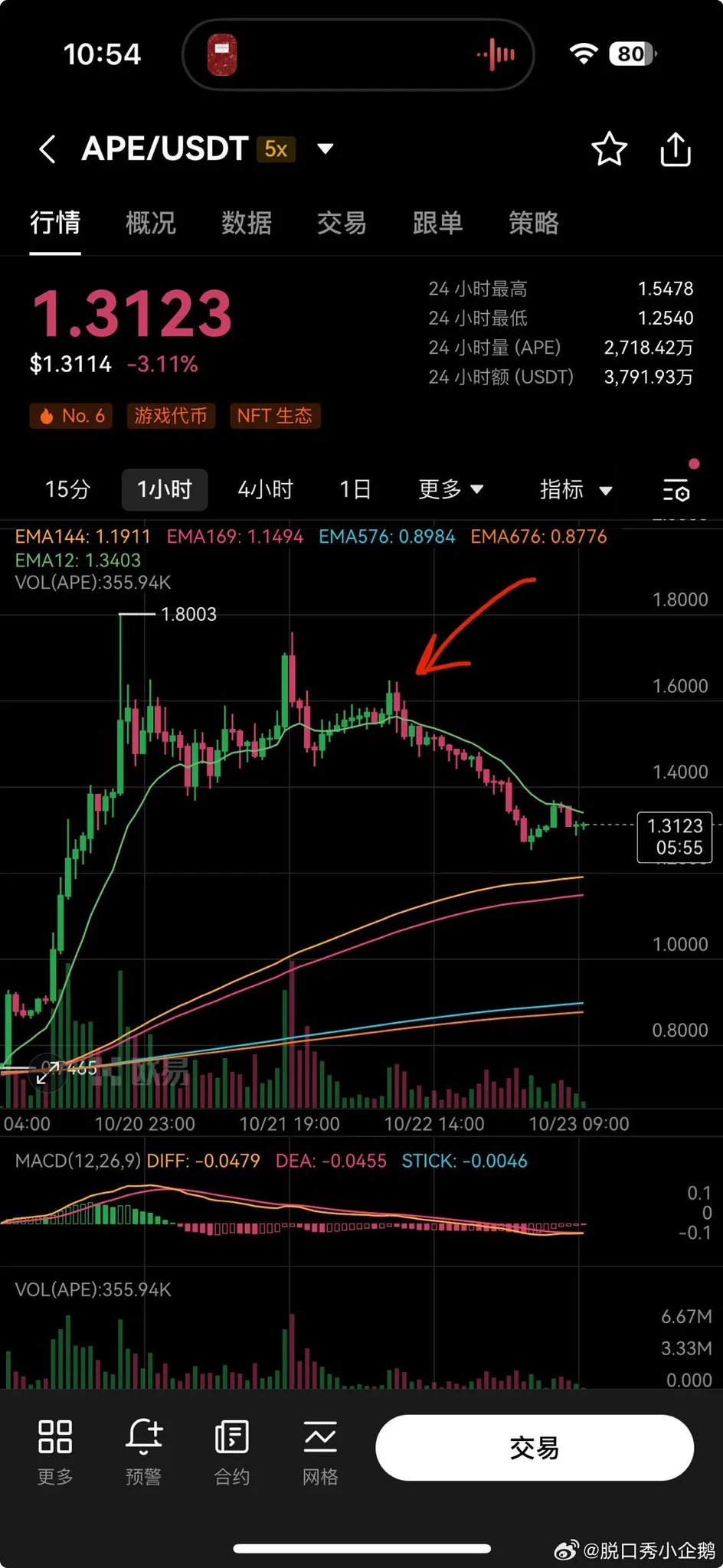Tap the white 交易 button

535,1448
